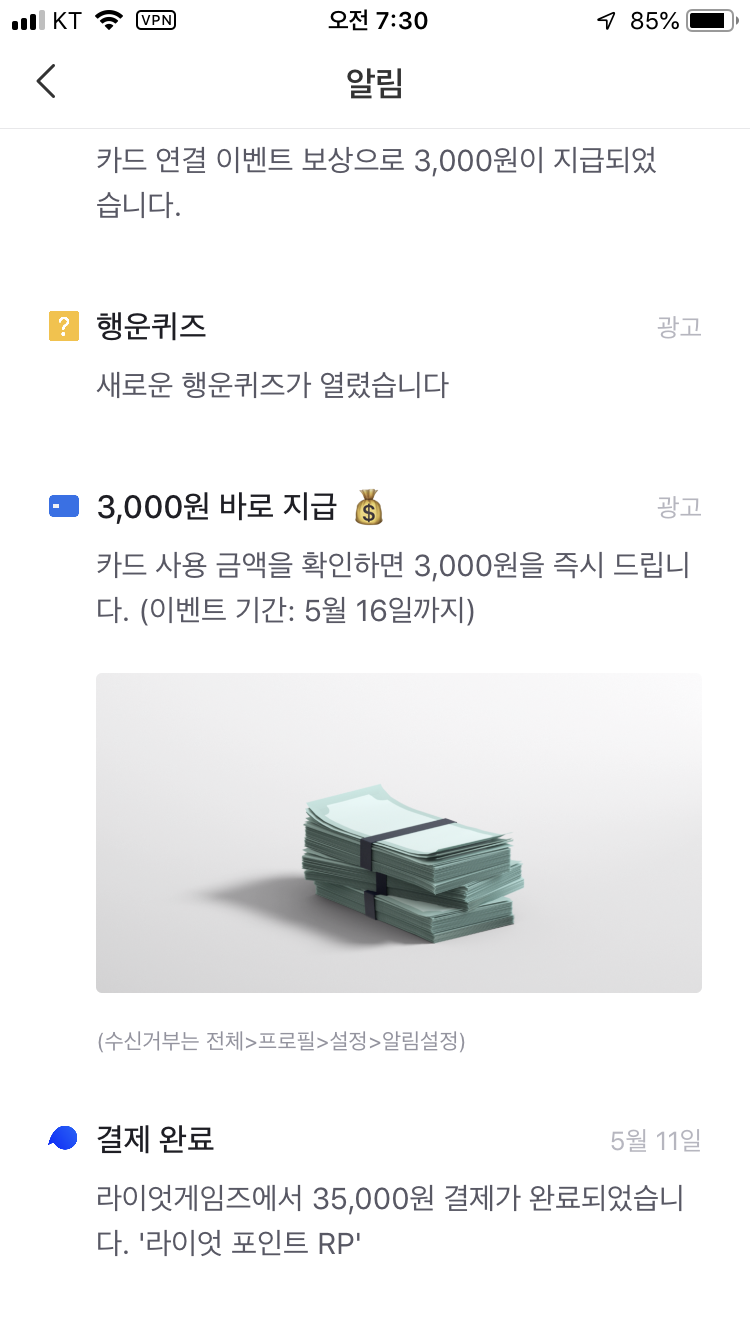Viewport: 750px width, 1334px height.
Task: View the cash stack banner image
Action: coord(398,832)
